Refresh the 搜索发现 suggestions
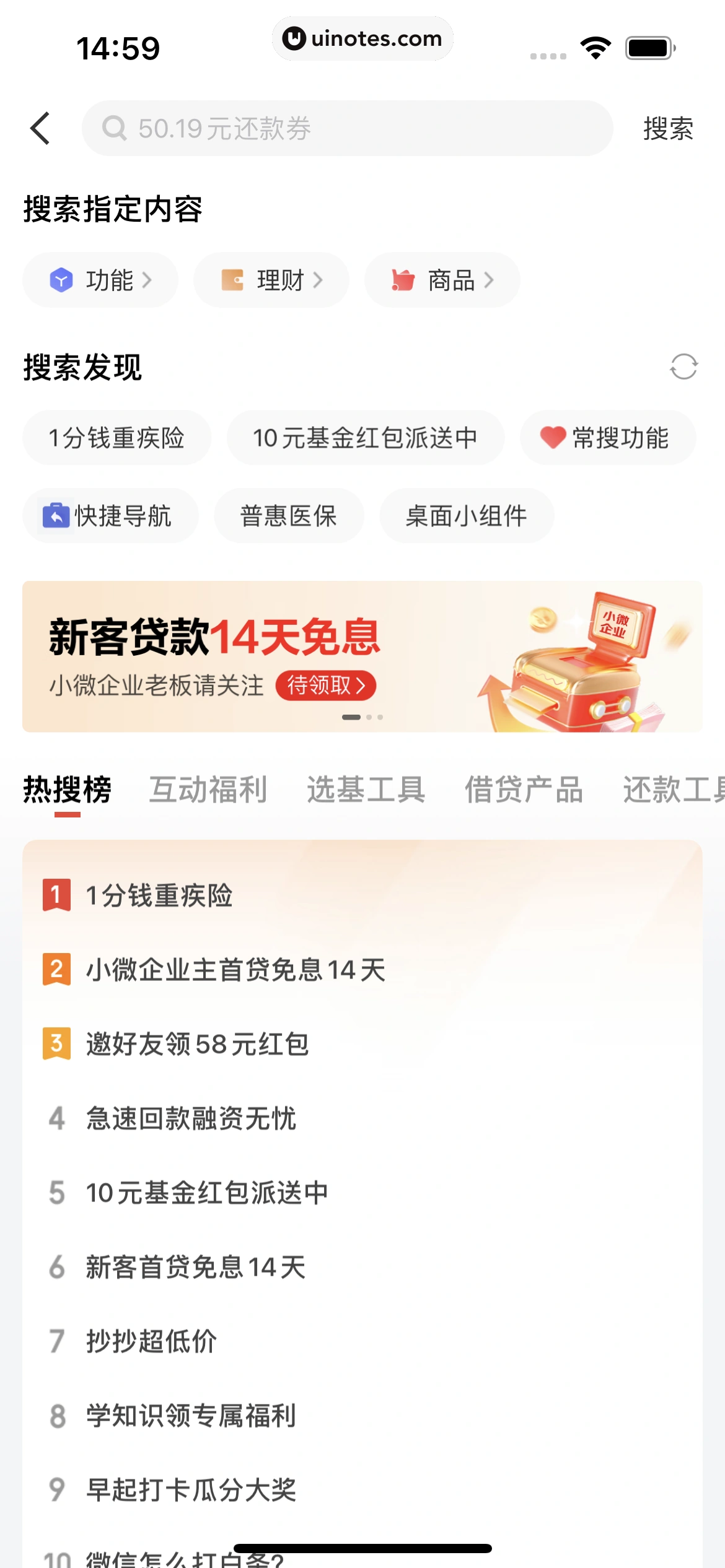 (683, 367)
